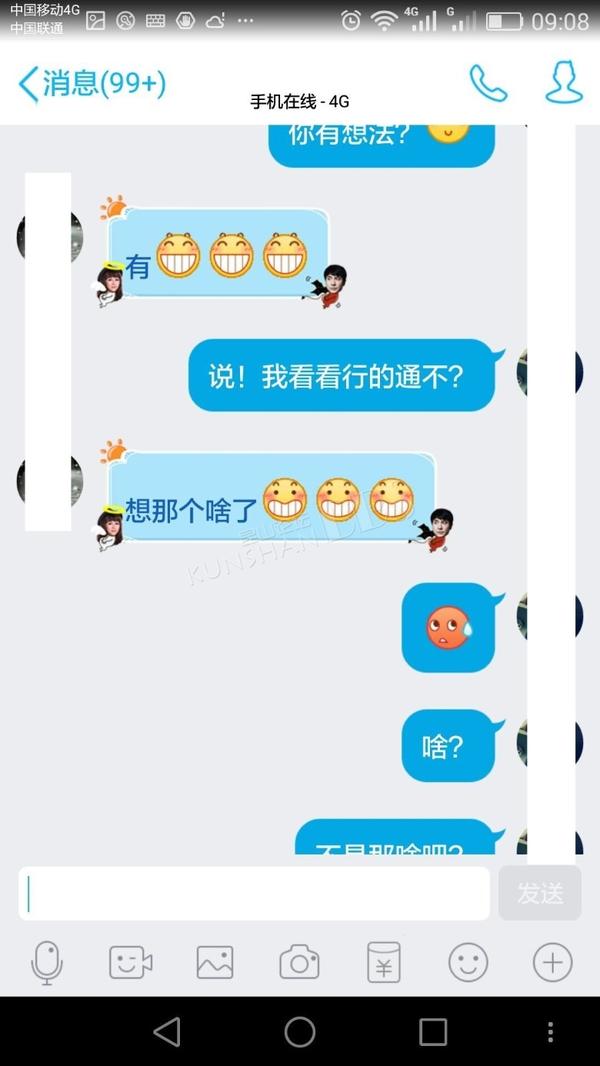Launch the camera to take a photo

click(x=299, y=963)
